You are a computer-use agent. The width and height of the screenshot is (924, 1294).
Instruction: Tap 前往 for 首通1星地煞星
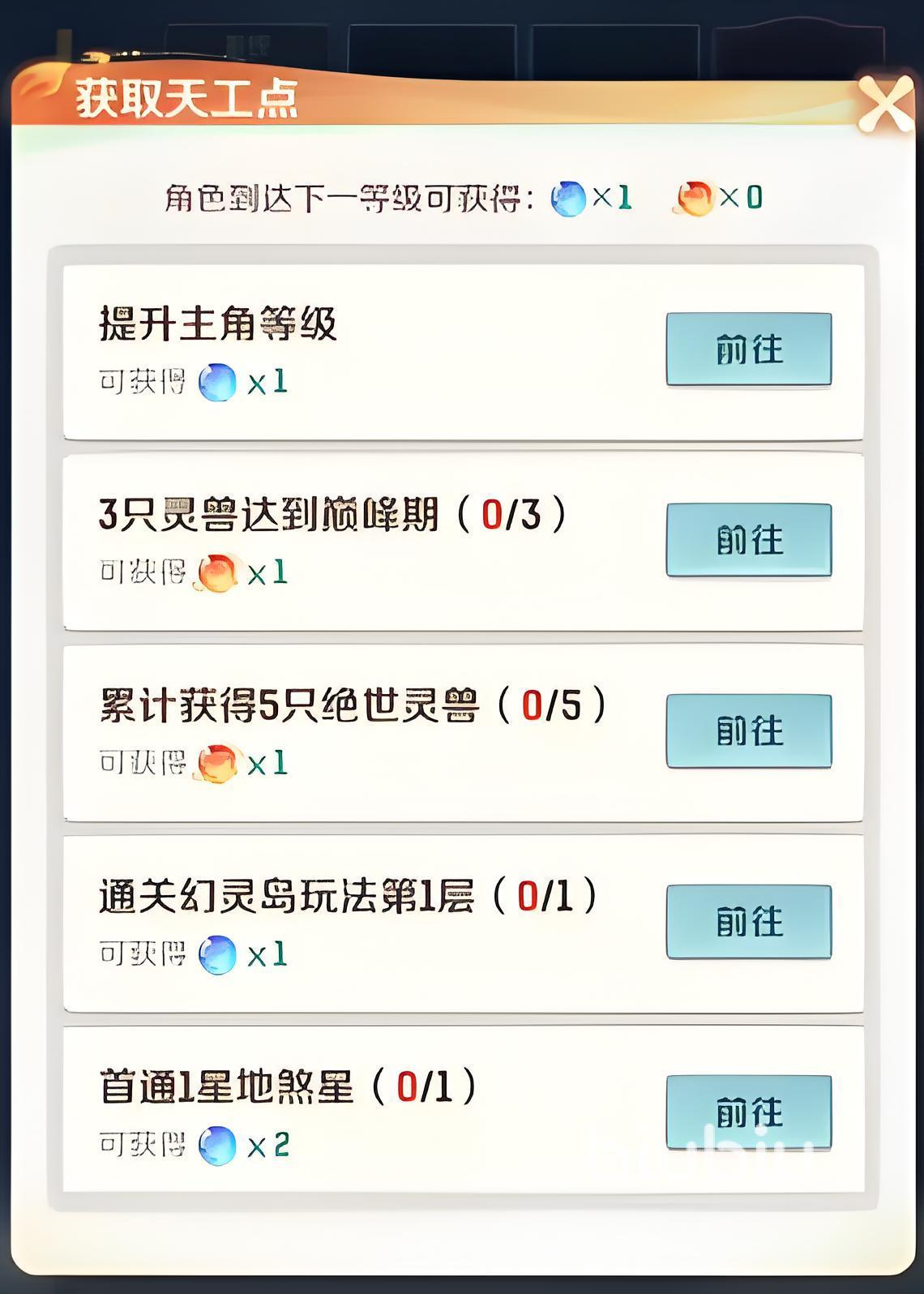749,1112
